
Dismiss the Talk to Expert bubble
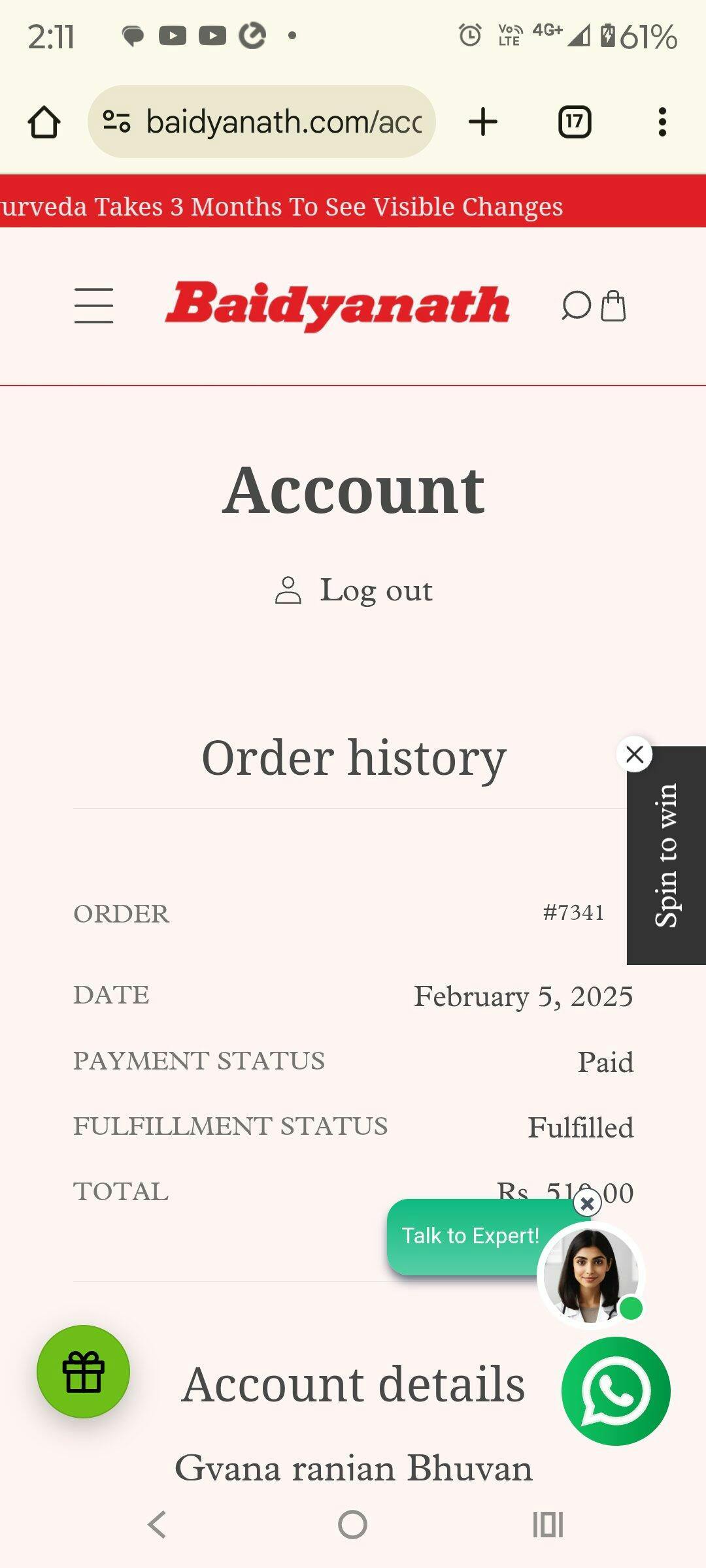(x=588, y=1203)
